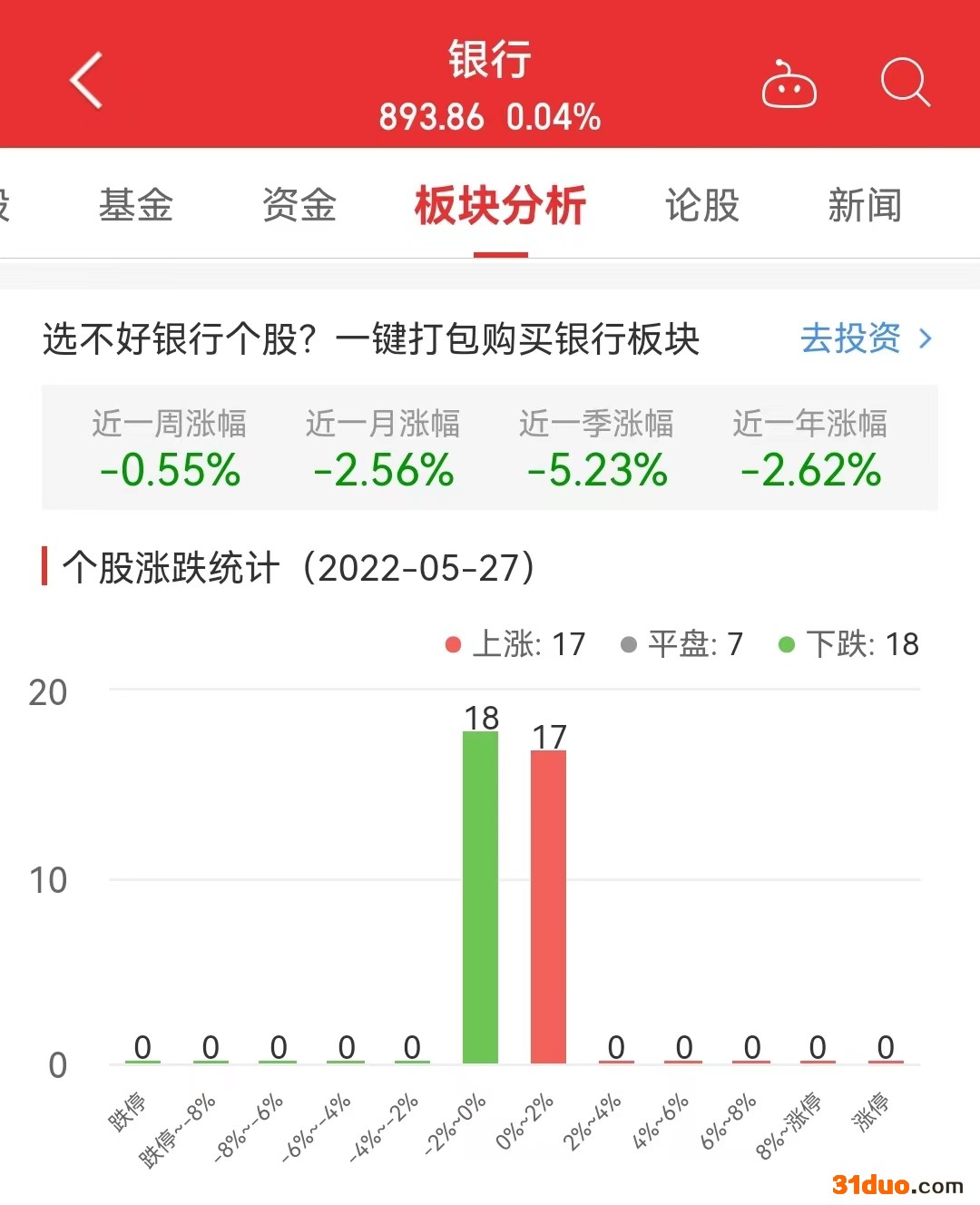Go back using the top-left arrow
The height and width of the screenshot is (1205, 980).
click(86, 81)
